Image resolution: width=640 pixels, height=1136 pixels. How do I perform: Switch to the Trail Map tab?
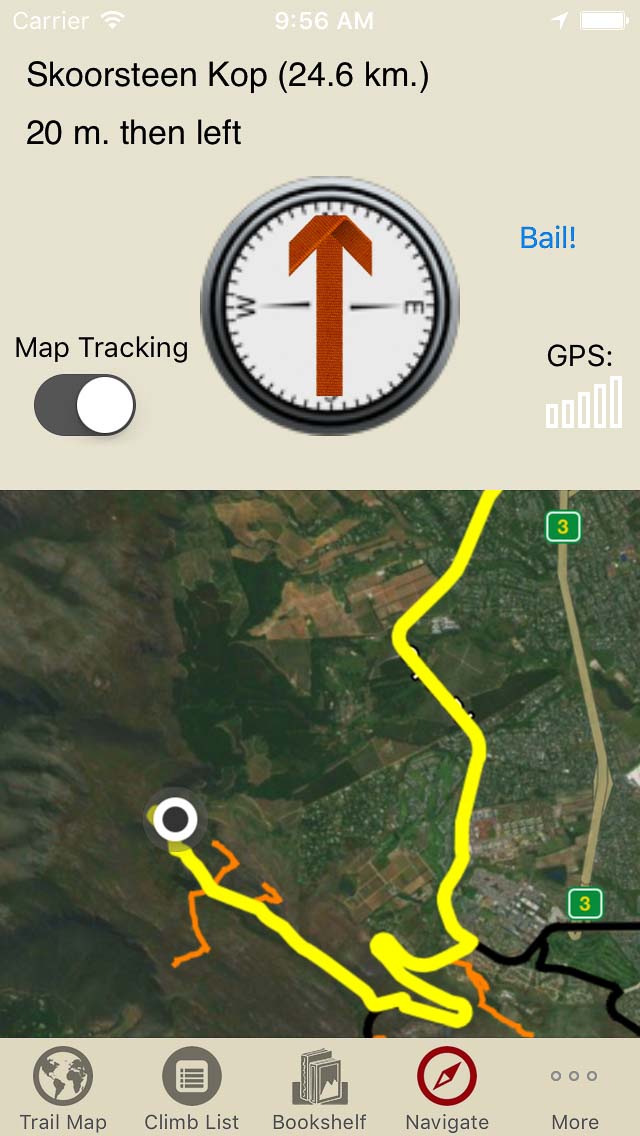(x=63, y=1088)
